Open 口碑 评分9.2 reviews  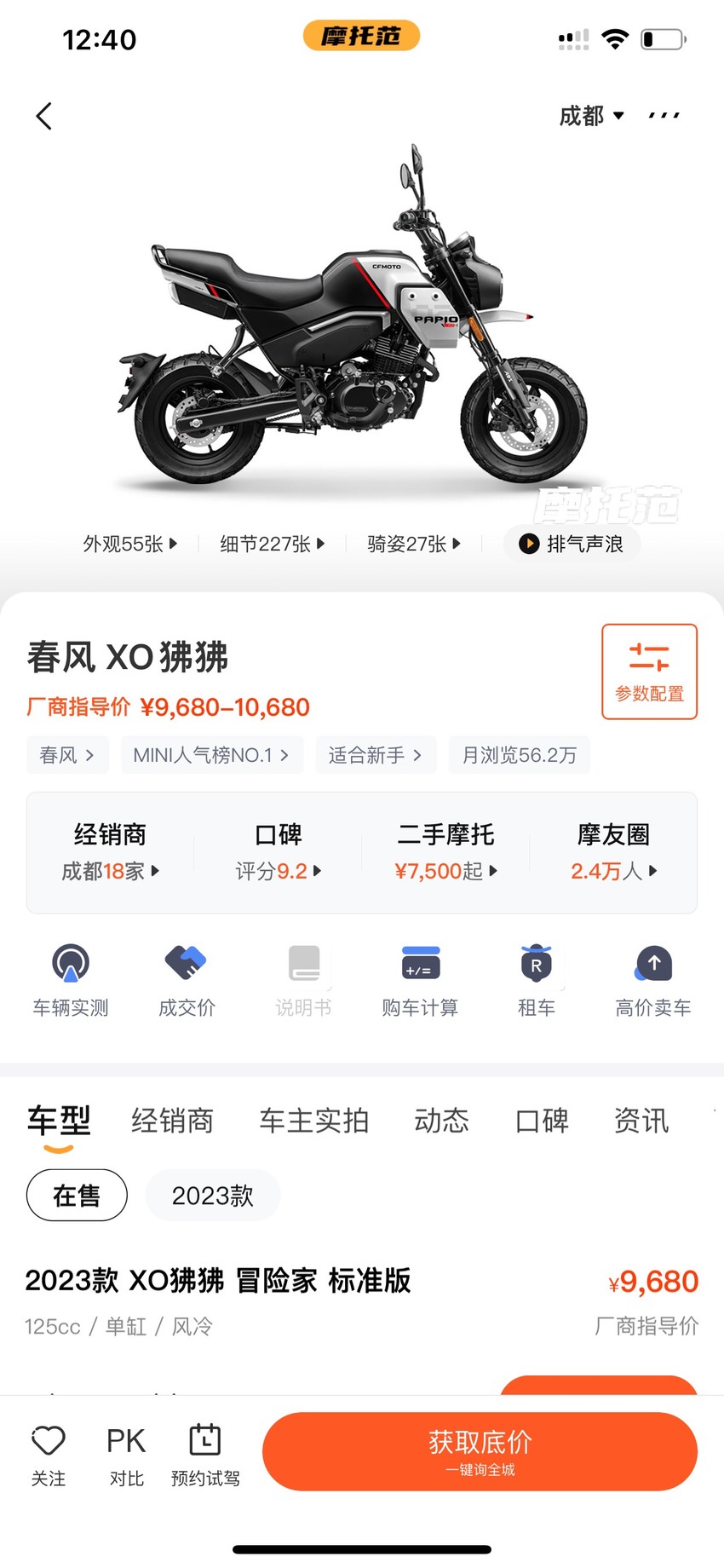click(279, 852)
